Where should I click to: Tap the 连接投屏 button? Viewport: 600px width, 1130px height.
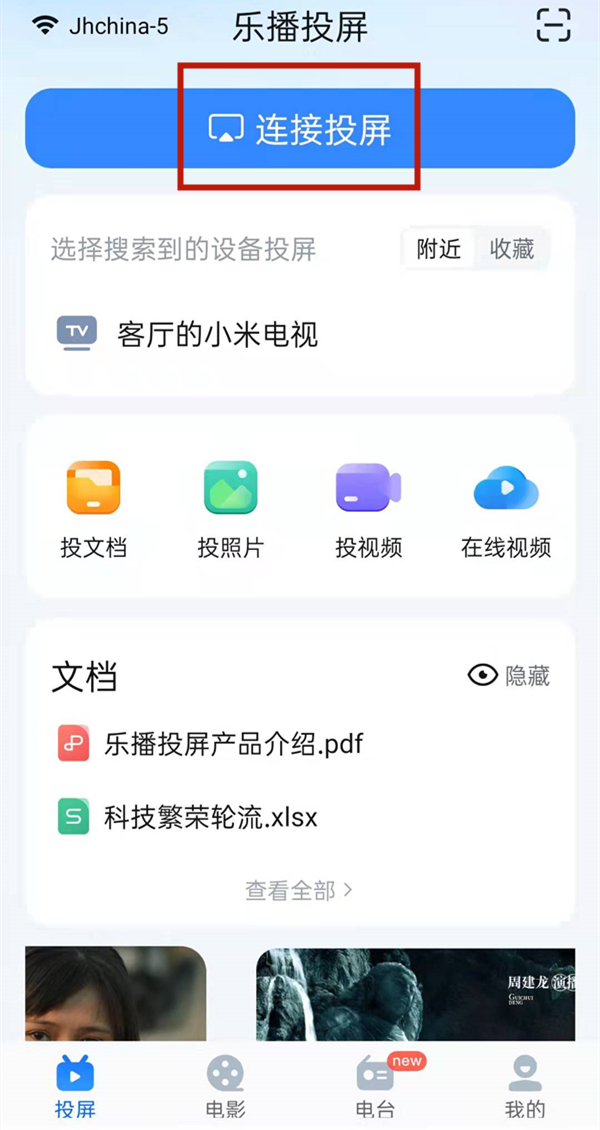(x=300, y=129)
